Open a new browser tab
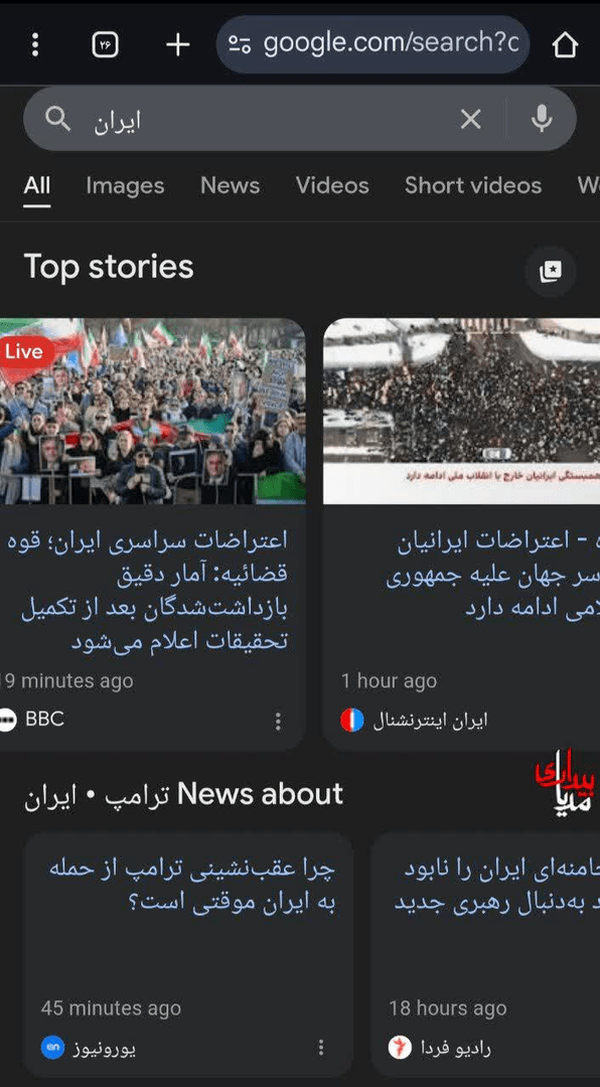600x1087 pixels. coord(177,45)
